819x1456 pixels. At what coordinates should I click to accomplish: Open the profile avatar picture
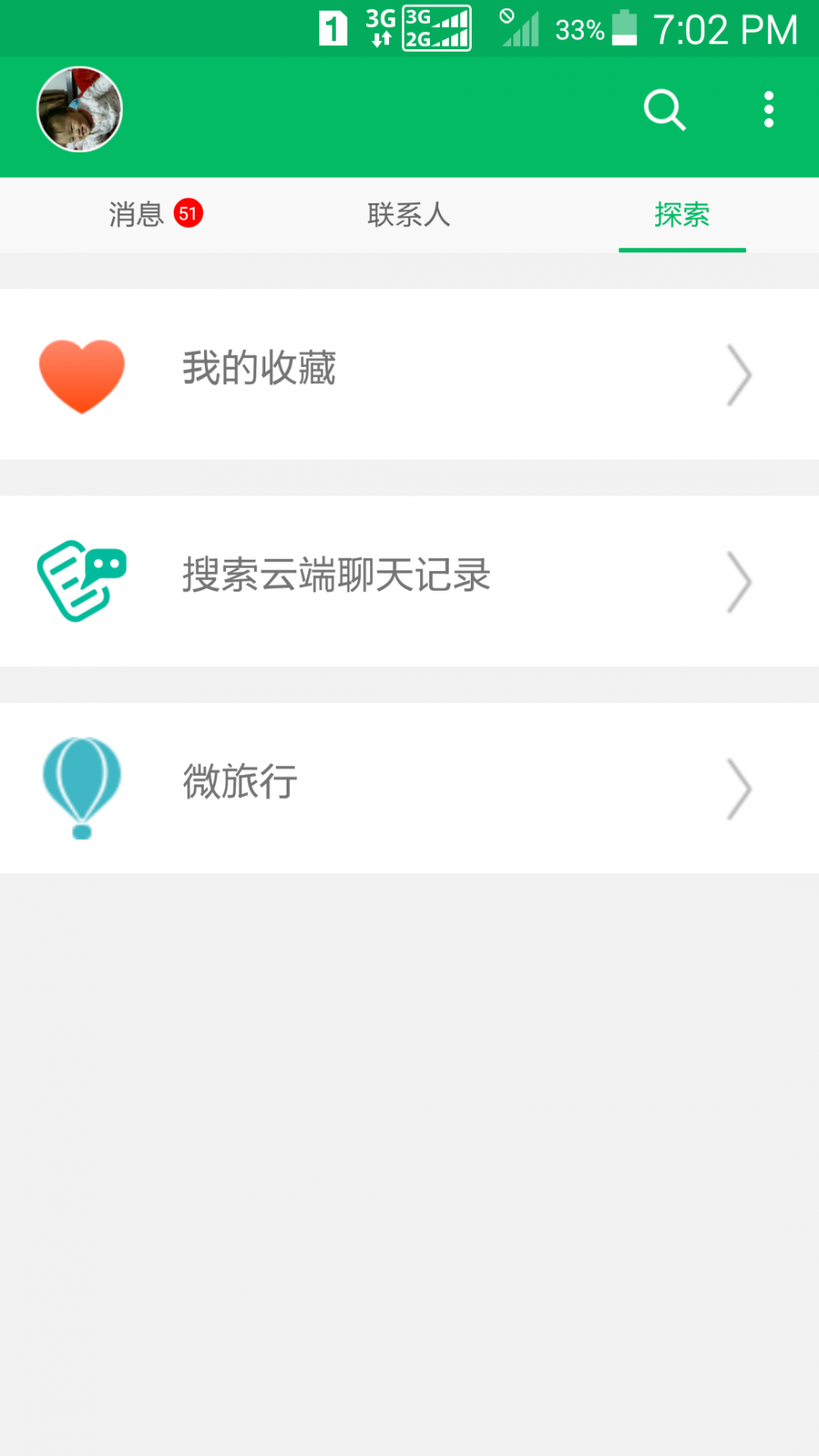[x=79, y=109]
